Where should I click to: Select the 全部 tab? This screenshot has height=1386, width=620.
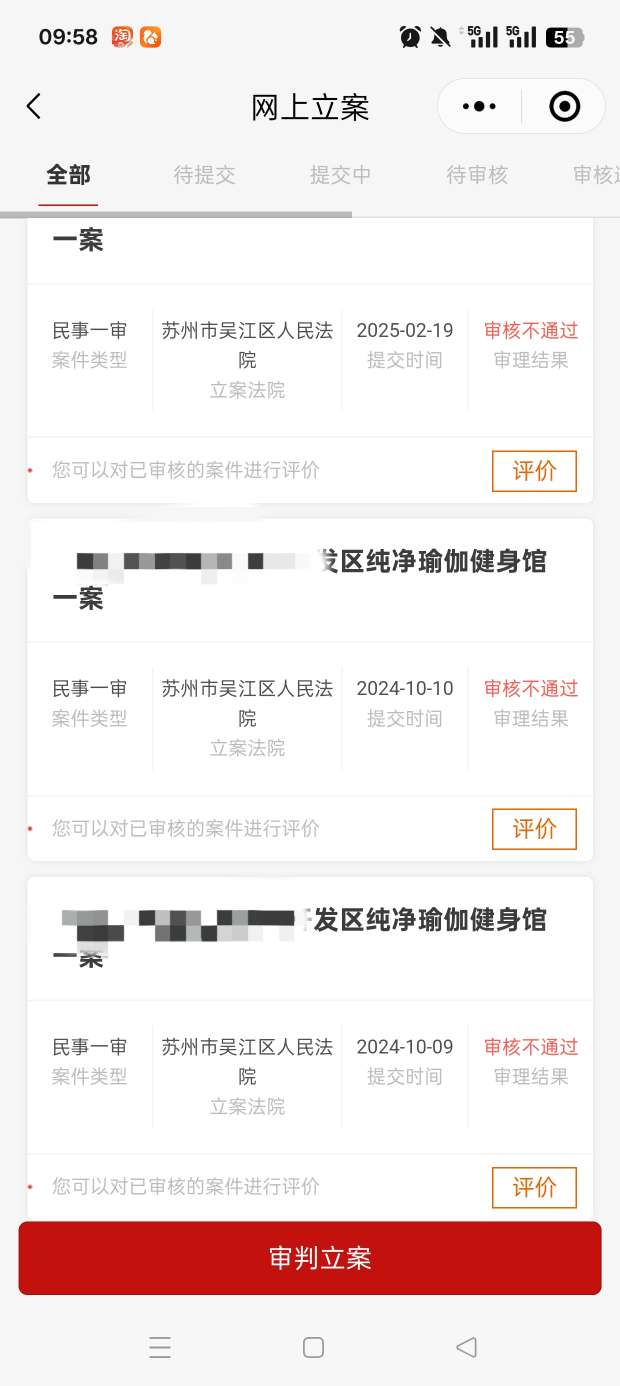click(68, 175)
